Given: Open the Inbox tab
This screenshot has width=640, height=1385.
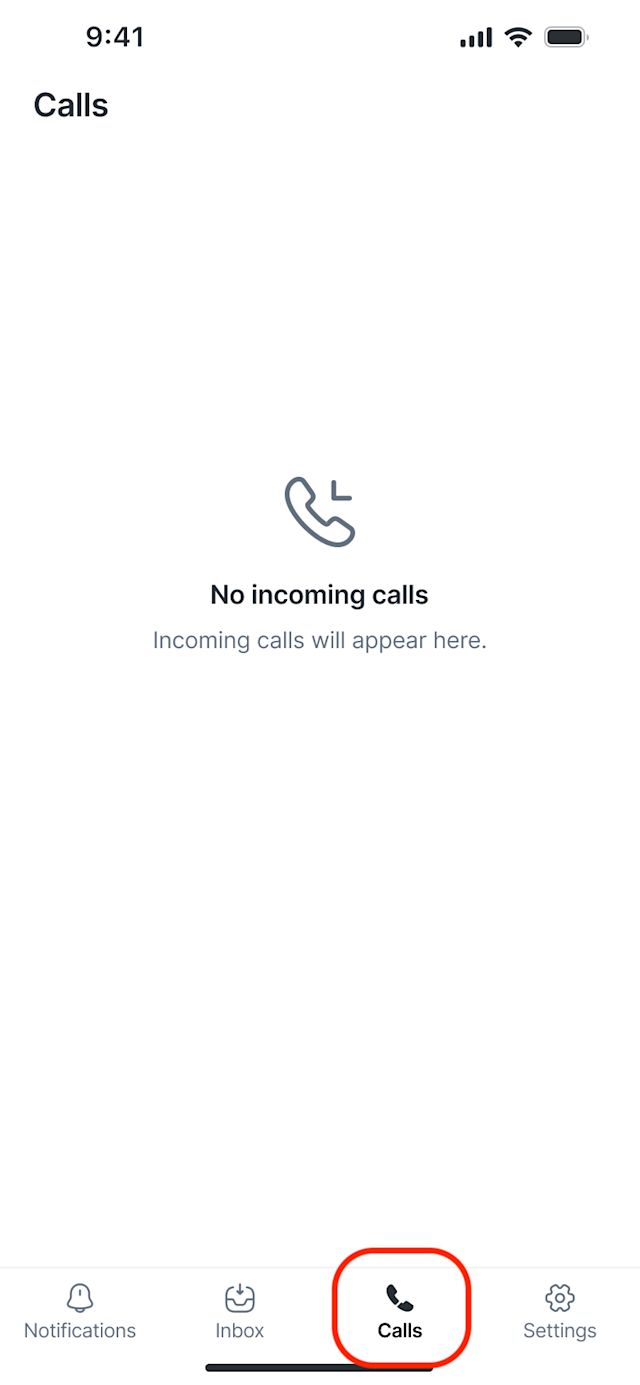Looking at the screenshot, I should click(x=240, y=1312).
